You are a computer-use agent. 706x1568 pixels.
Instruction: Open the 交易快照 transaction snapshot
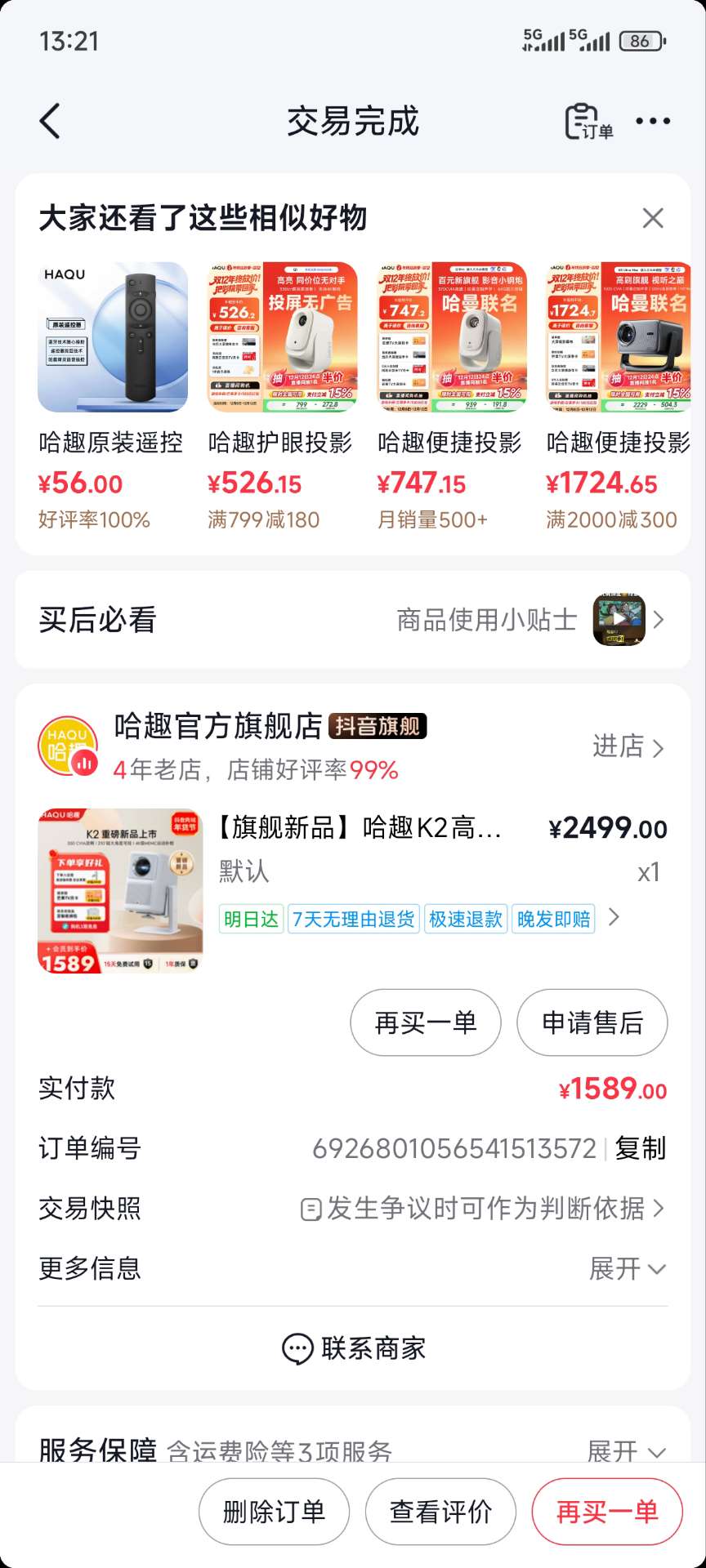pos(482,1209)
